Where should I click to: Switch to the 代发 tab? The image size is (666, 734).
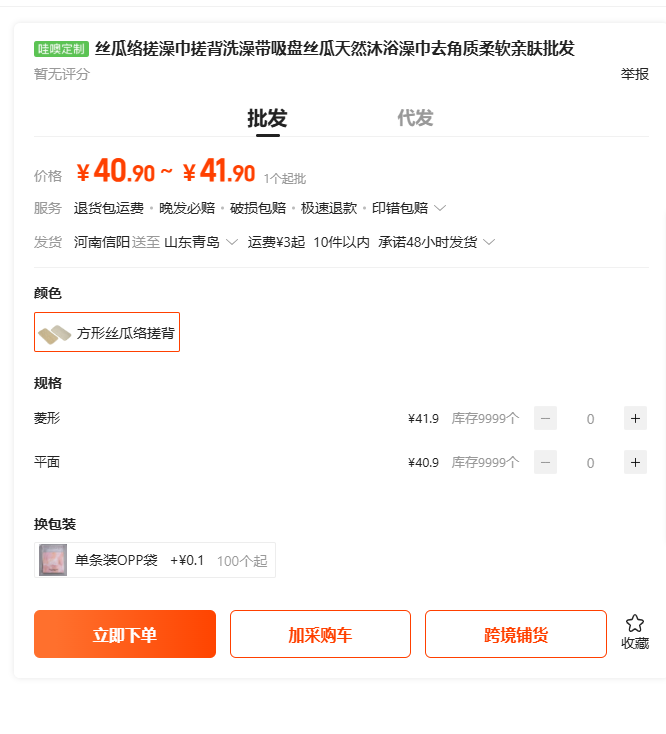(x=415, y=118)
